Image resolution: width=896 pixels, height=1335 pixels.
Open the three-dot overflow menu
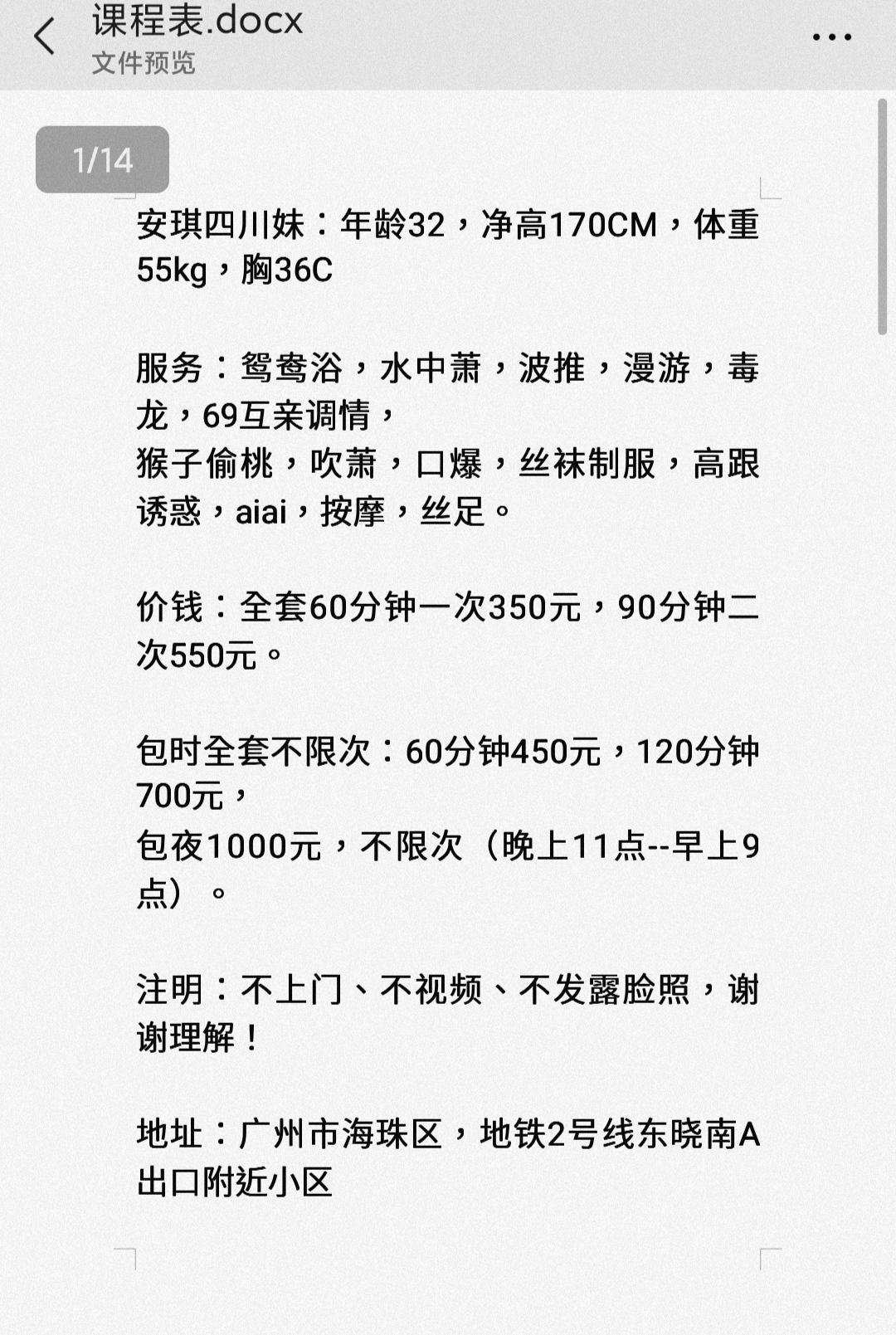[831, 37]
